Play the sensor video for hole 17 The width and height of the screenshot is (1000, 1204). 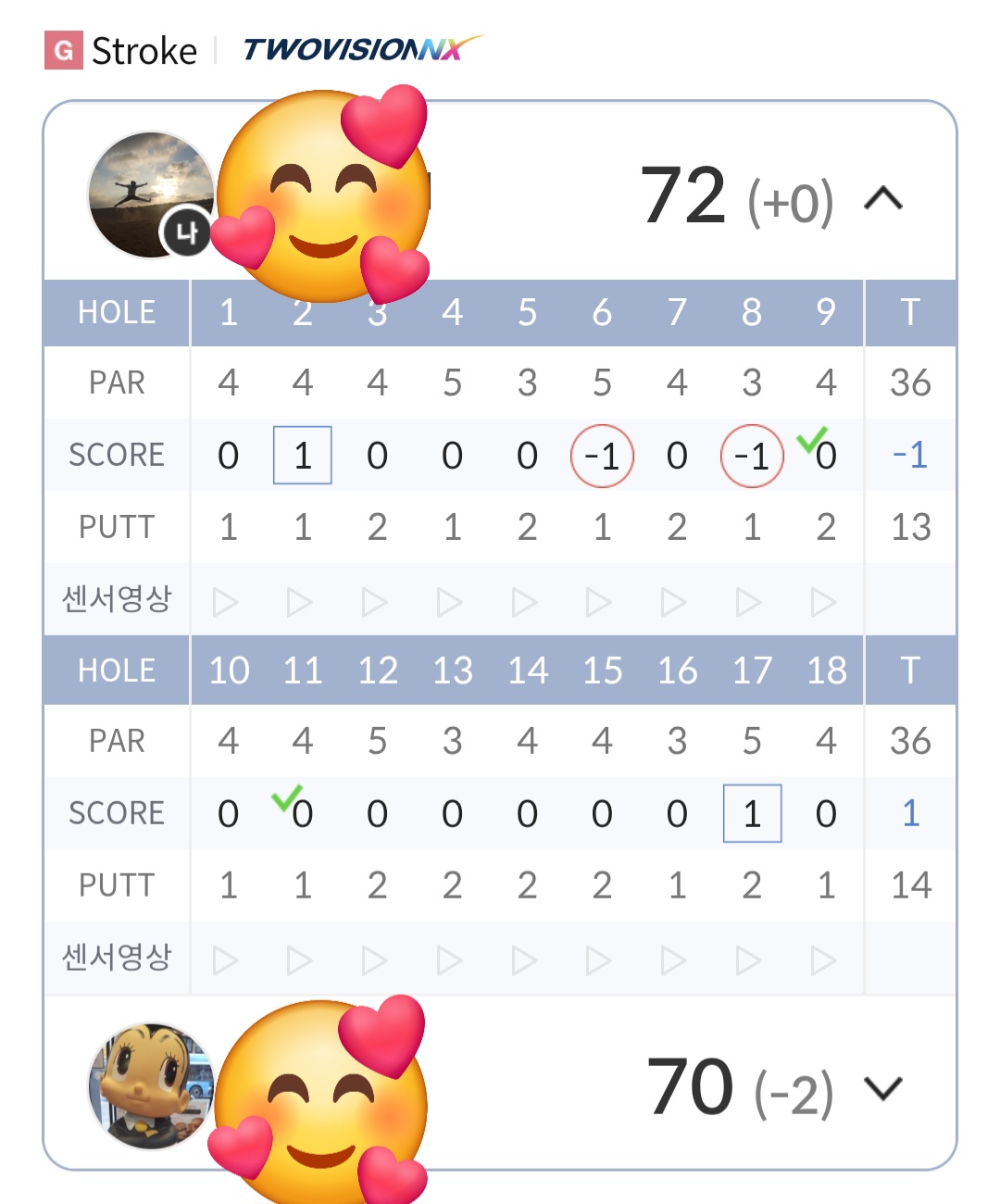[x=749, y=960]
